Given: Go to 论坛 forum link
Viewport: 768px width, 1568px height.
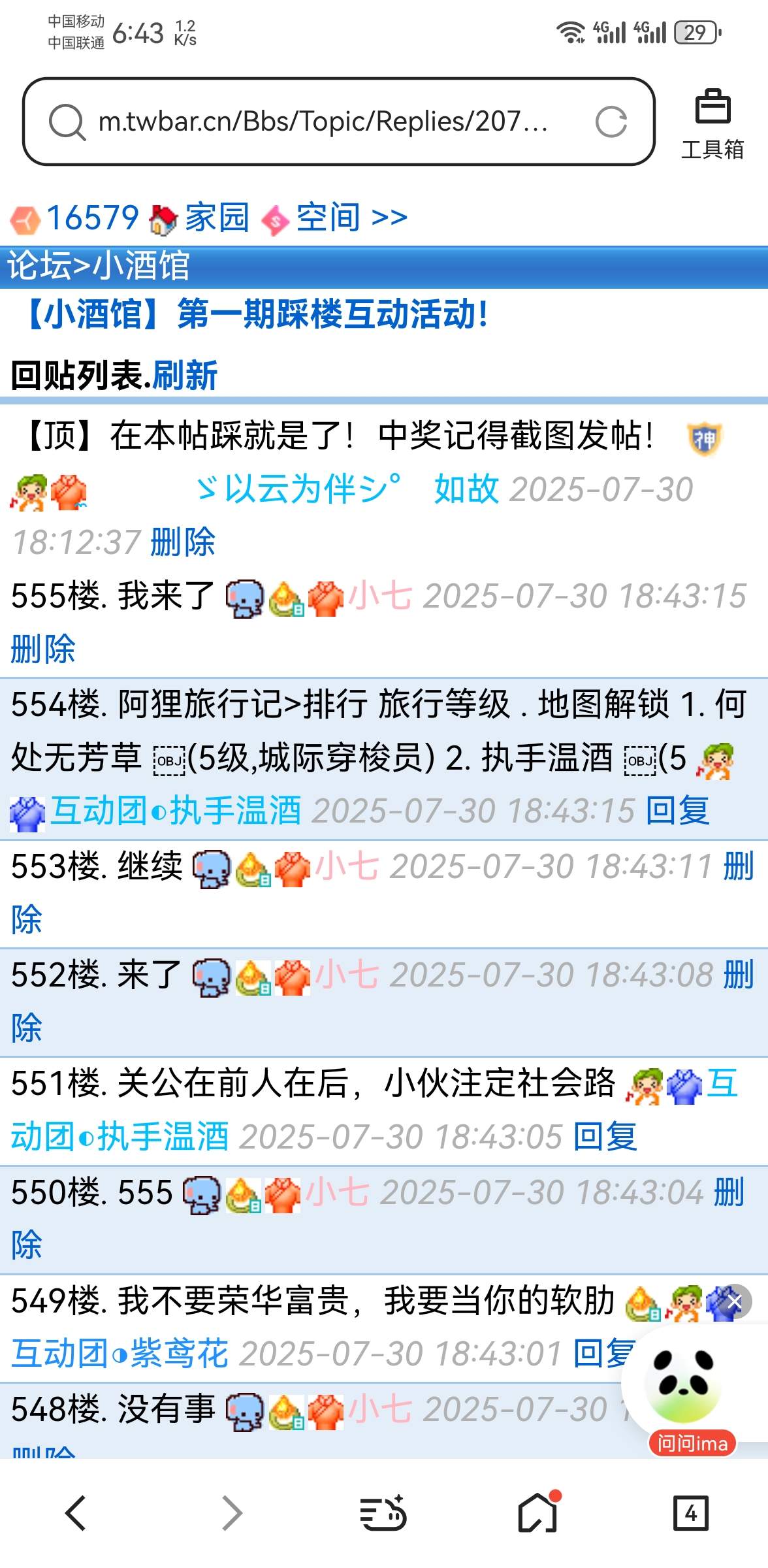Looking at the screenshot, I should click(39, 267).
